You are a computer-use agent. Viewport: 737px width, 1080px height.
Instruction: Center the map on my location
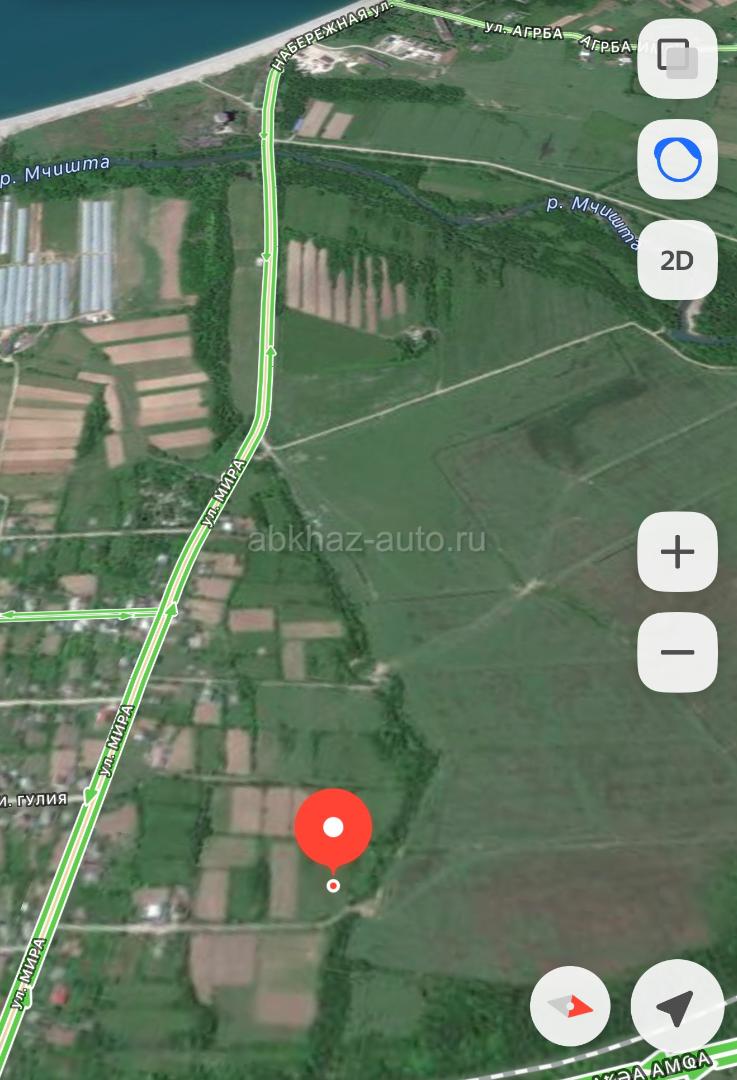(677, 1007)
